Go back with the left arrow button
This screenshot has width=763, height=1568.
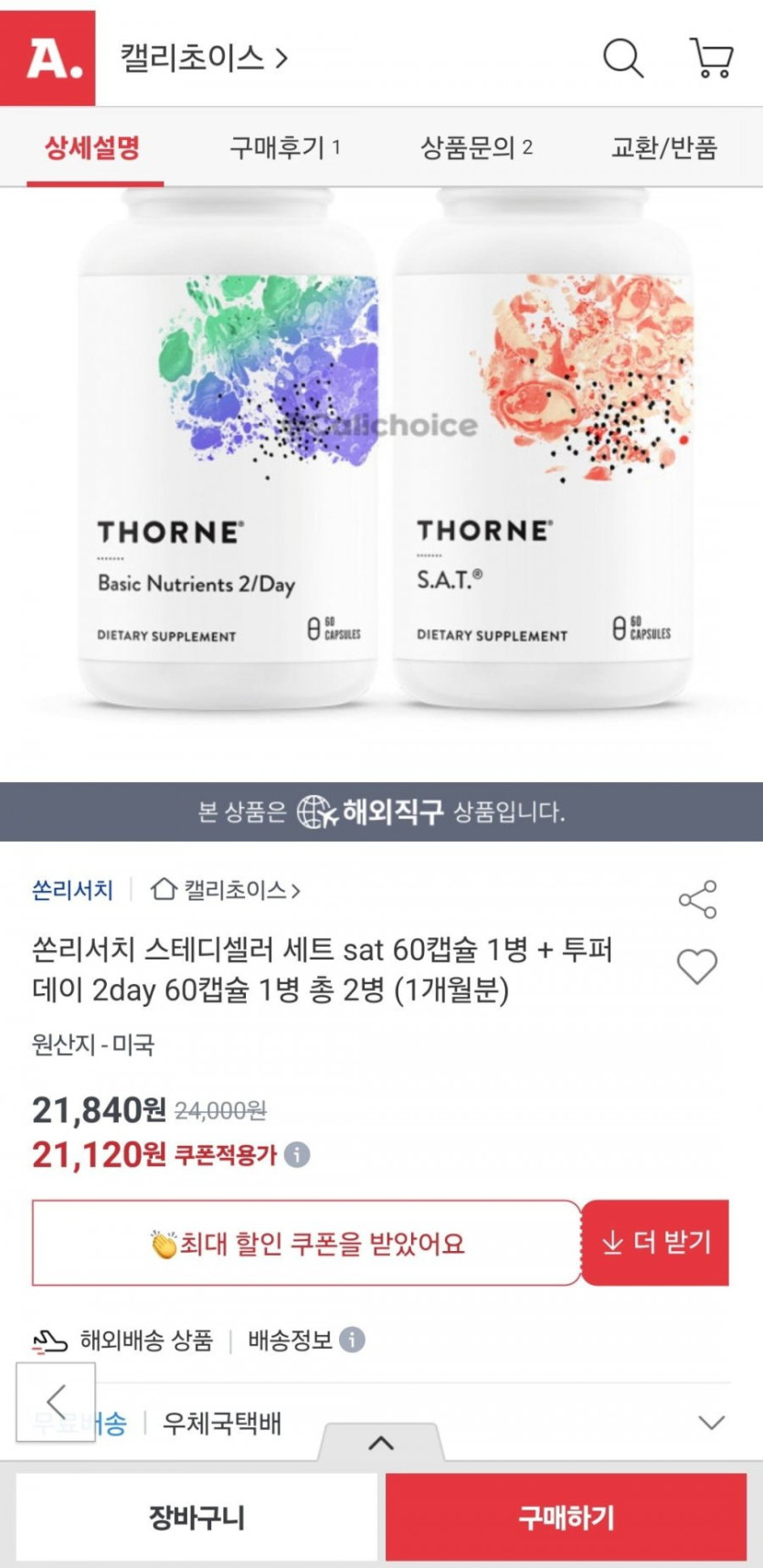click(x=56, y=1402)
